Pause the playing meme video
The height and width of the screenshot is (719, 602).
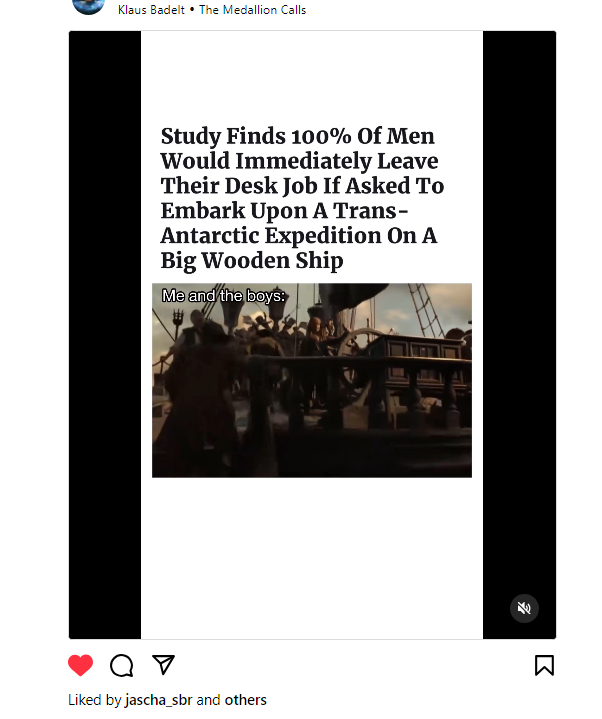tap(311, 380)
